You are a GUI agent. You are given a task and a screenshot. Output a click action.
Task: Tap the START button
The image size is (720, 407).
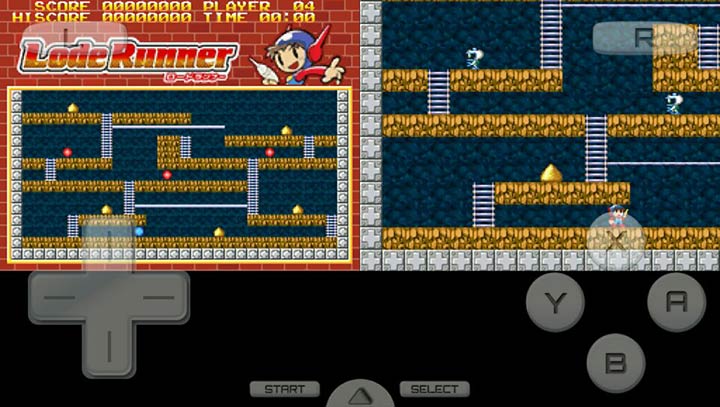click(285, 389)
